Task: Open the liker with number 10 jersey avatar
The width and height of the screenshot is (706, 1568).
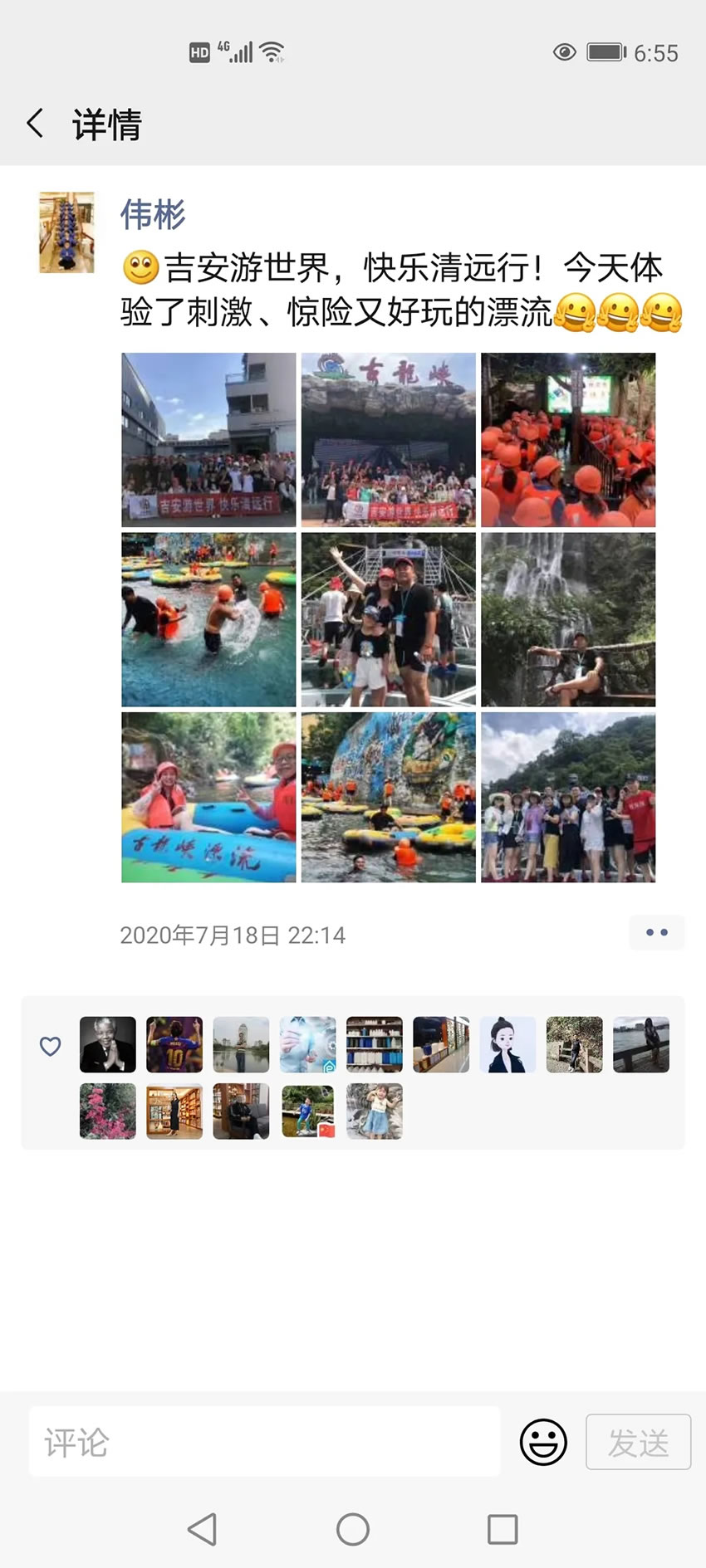Action: point(174,1044)
